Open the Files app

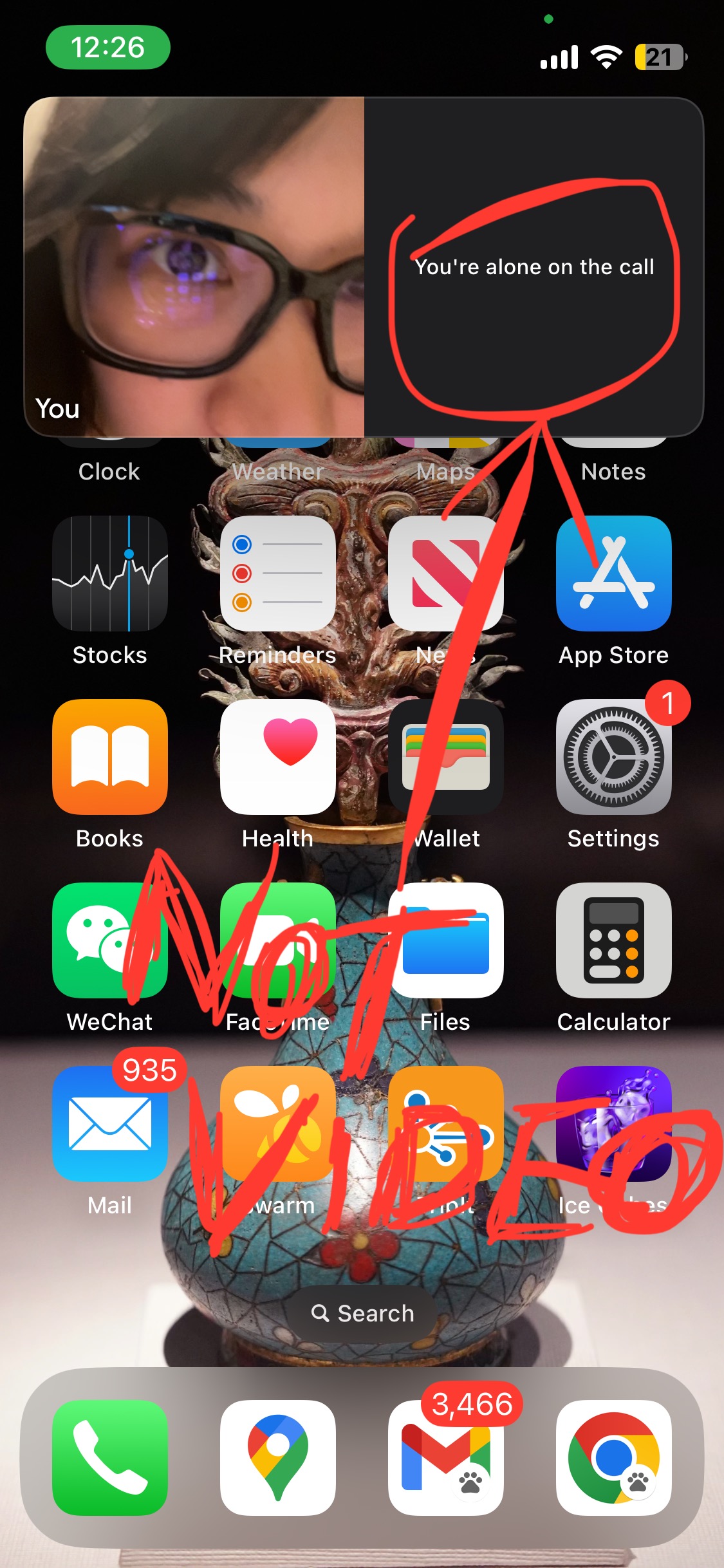click(445, 940)
